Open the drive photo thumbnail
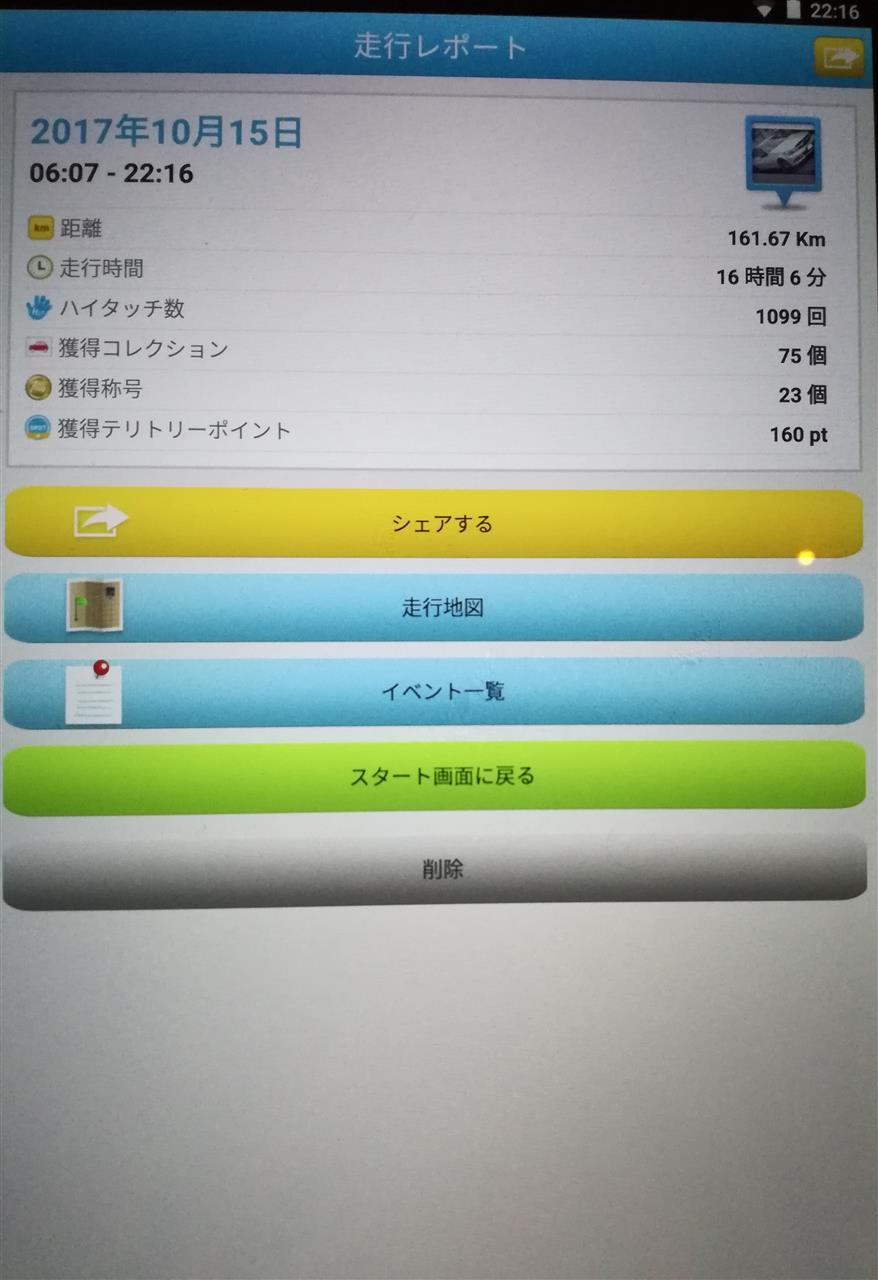878x1280 pixels. pyautogui.click(x=782, y=158)
